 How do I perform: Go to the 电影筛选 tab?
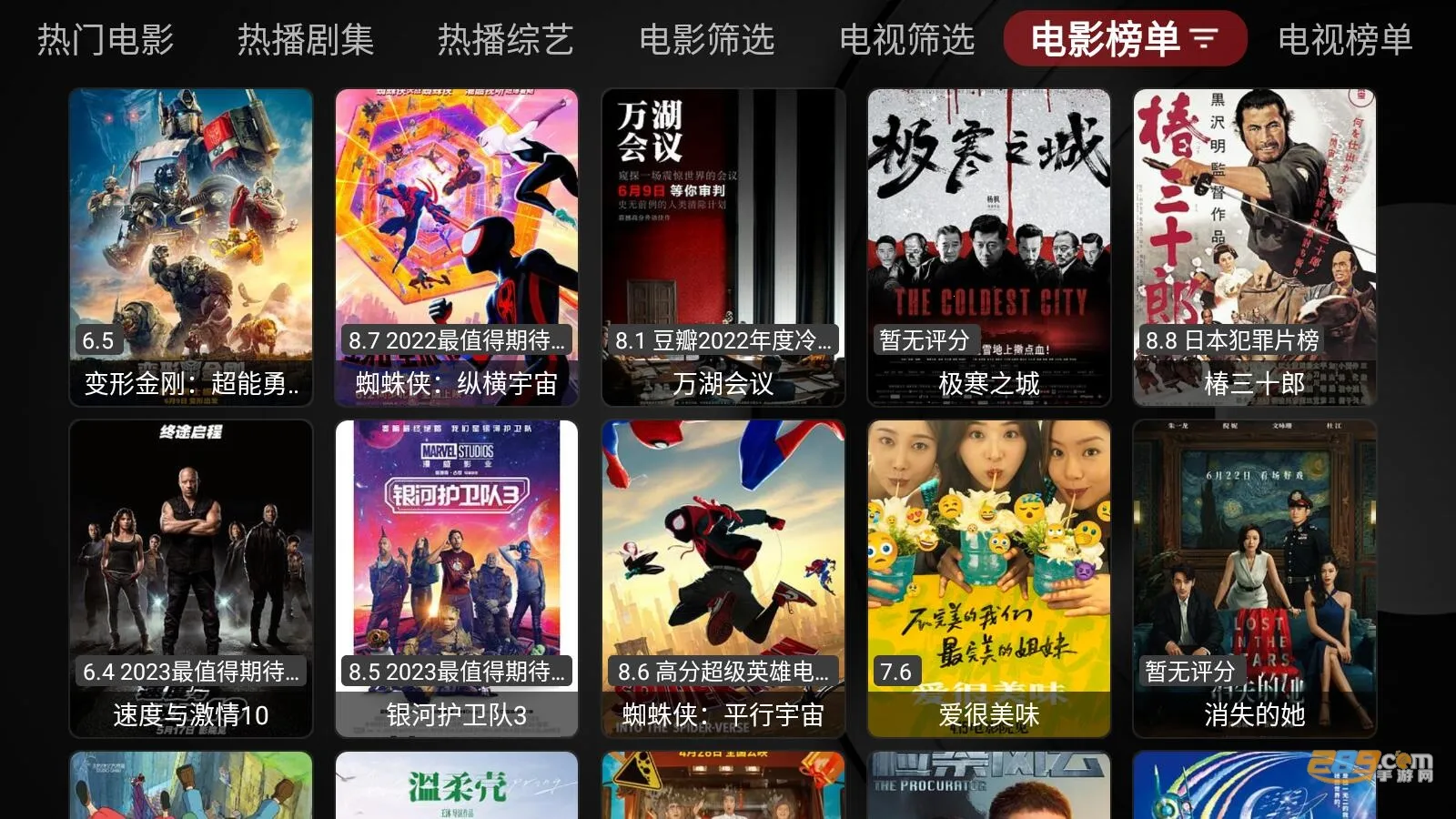pos(707,39)
